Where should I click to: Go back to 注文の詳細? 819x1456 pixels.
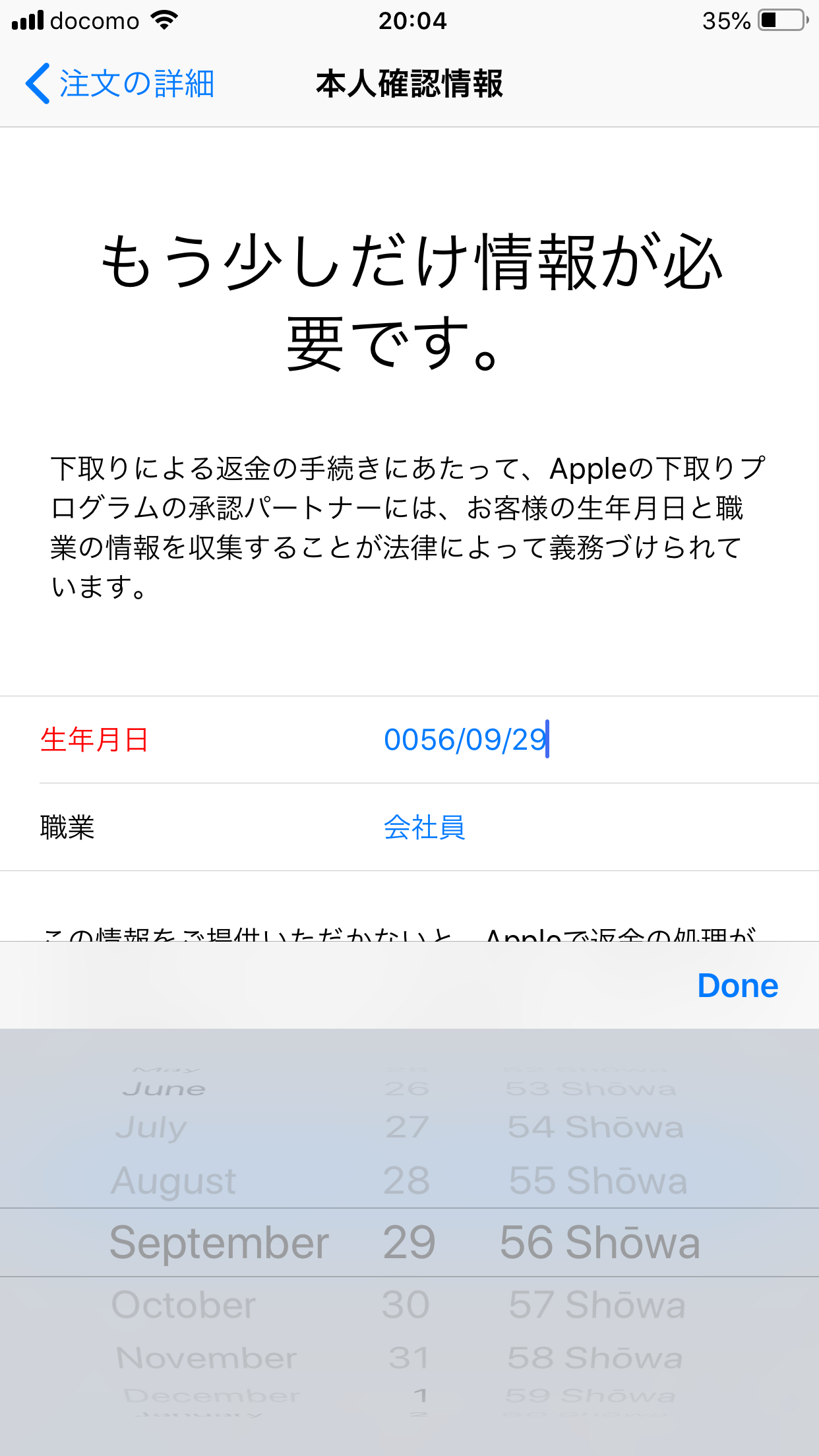[x=120, y=84]
